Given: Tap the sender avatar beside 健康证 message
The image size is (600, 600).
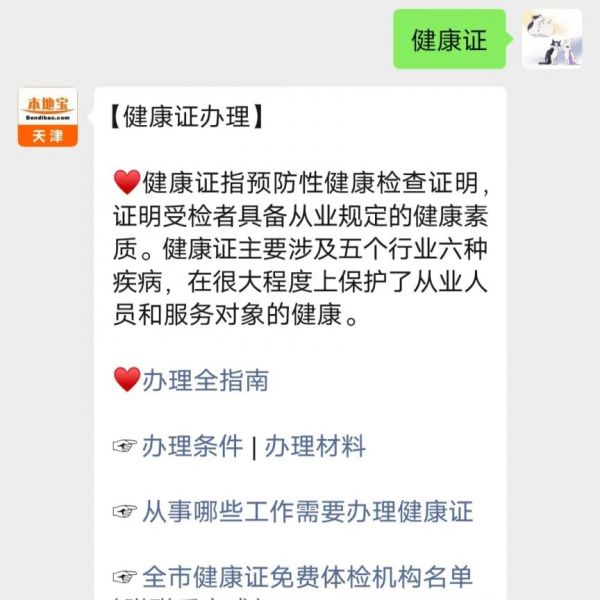Looking at the screenshot, I should [551, 39].
